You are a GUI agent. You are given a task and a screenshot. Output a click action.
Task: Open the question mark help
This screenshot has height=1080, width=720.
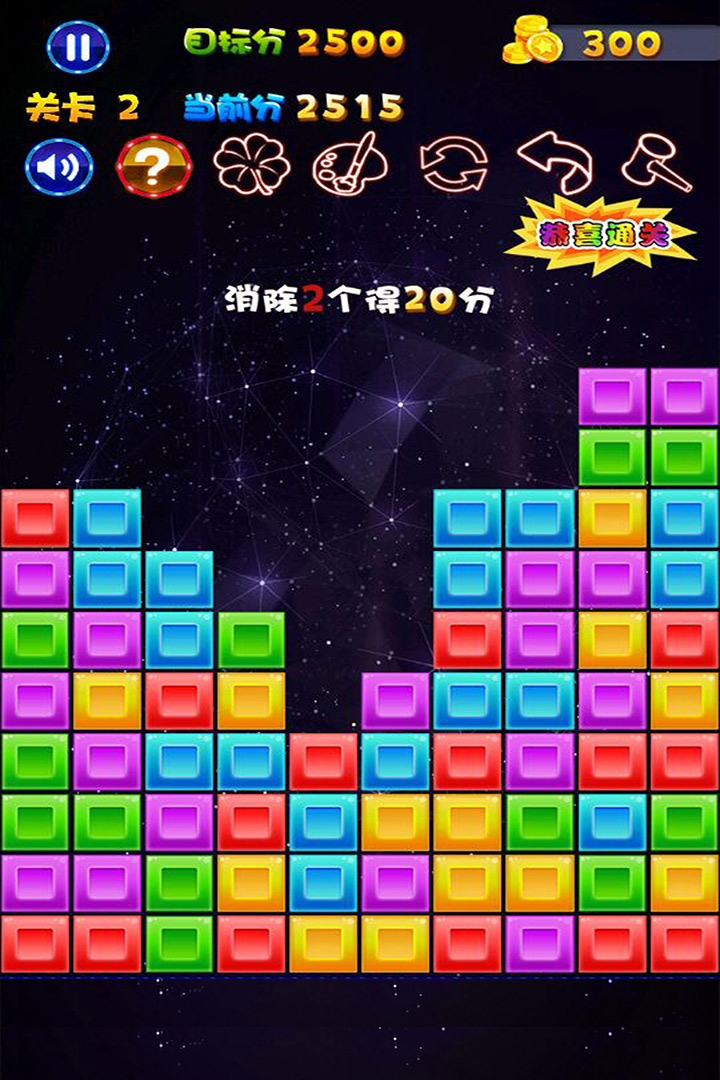coord(154,166)
